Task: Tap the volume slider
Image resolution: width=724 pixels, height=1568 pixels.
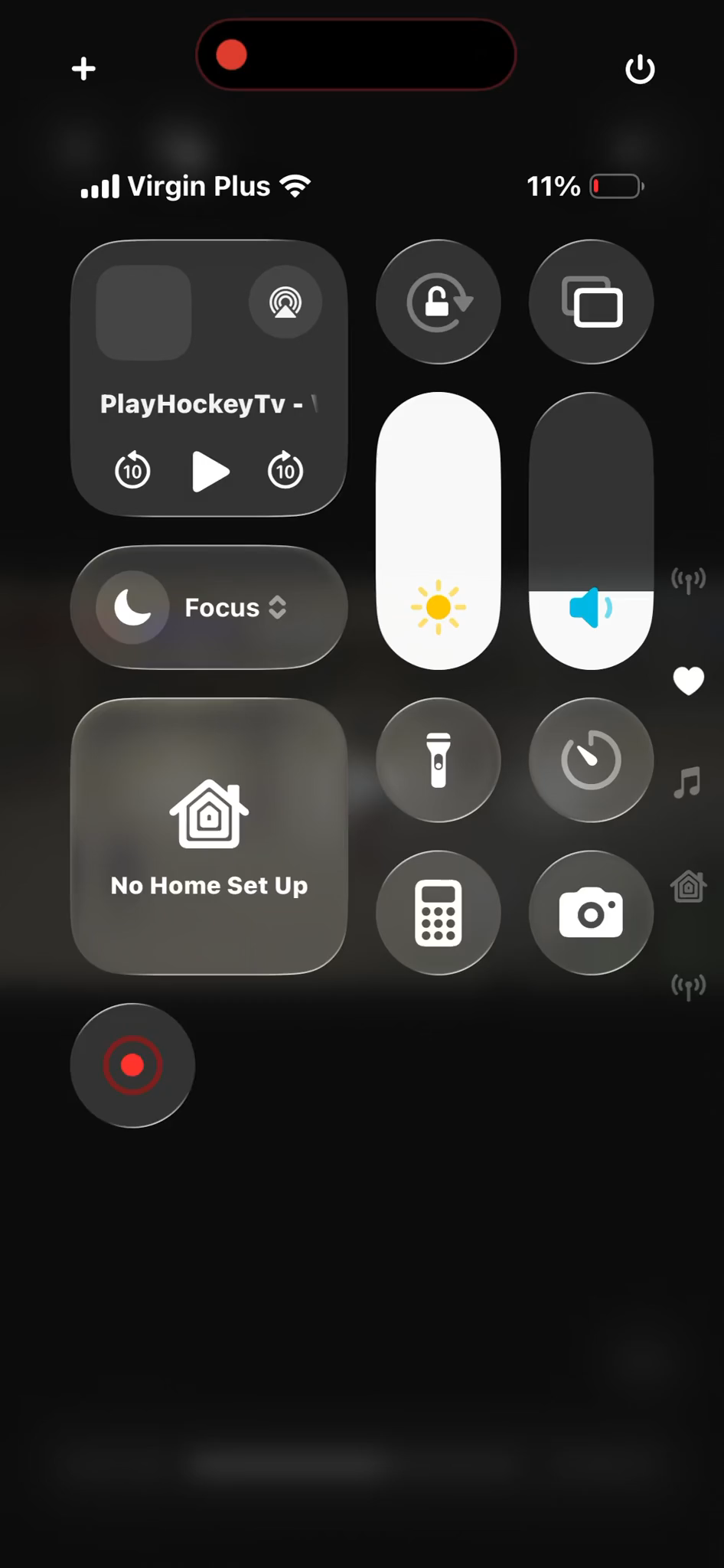Action: pyautogui.click(x=591, y=531)
